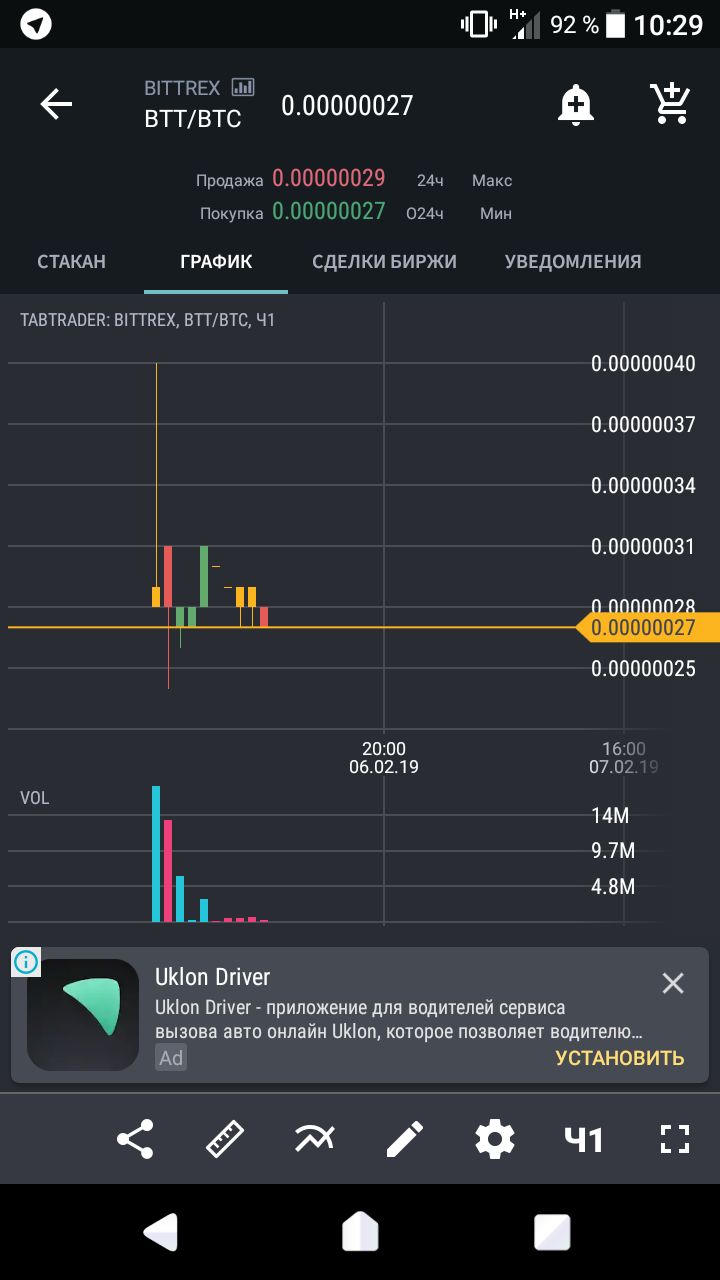This screenshot has height=1280, width=720.
Task: Switch to the УВЕДОМЛЕНИЯ tab
Action: click(573, 262)
